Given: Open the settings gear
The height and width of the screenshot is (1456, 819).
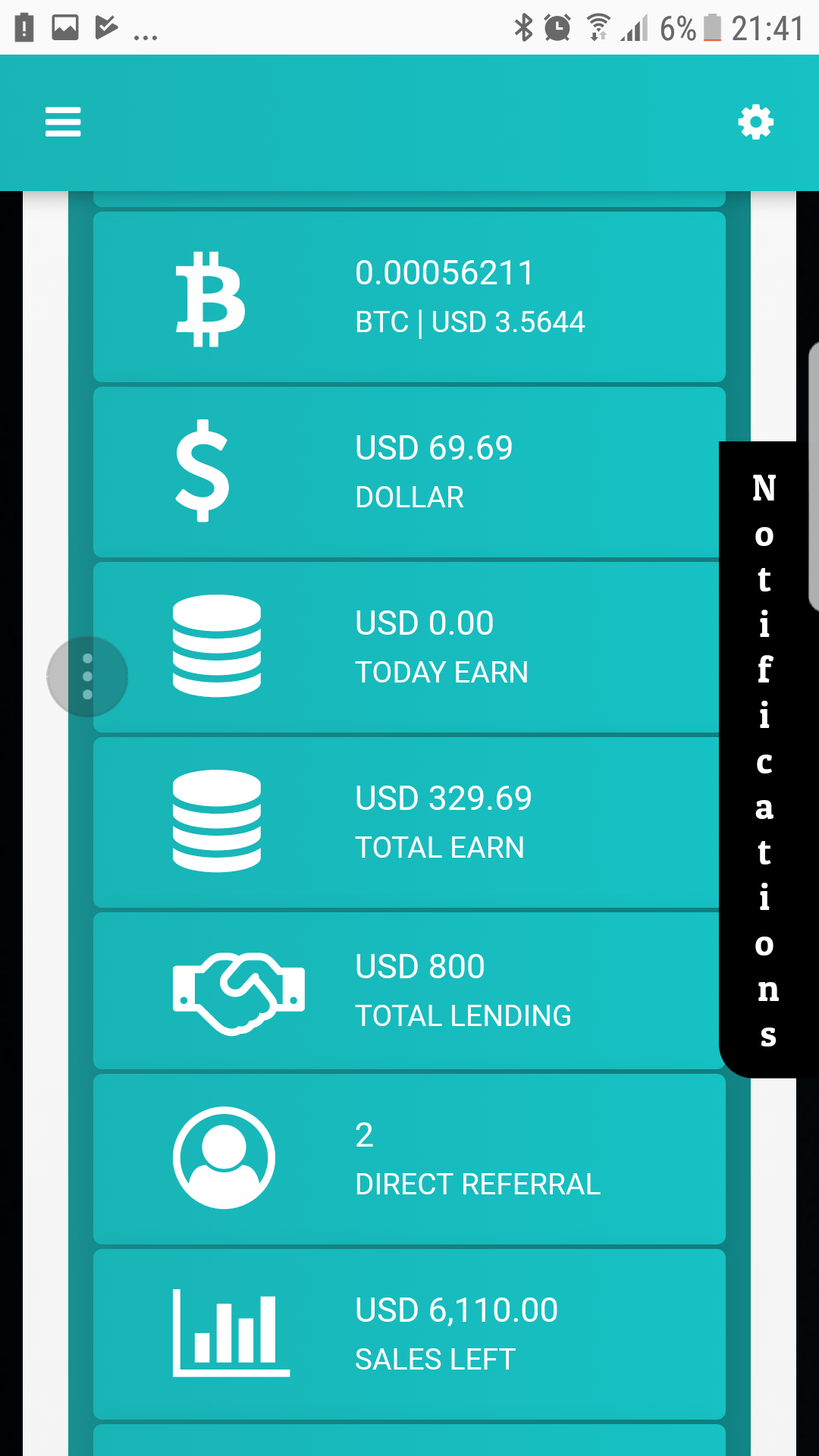Looking at the screenshot, I should 756,122.
